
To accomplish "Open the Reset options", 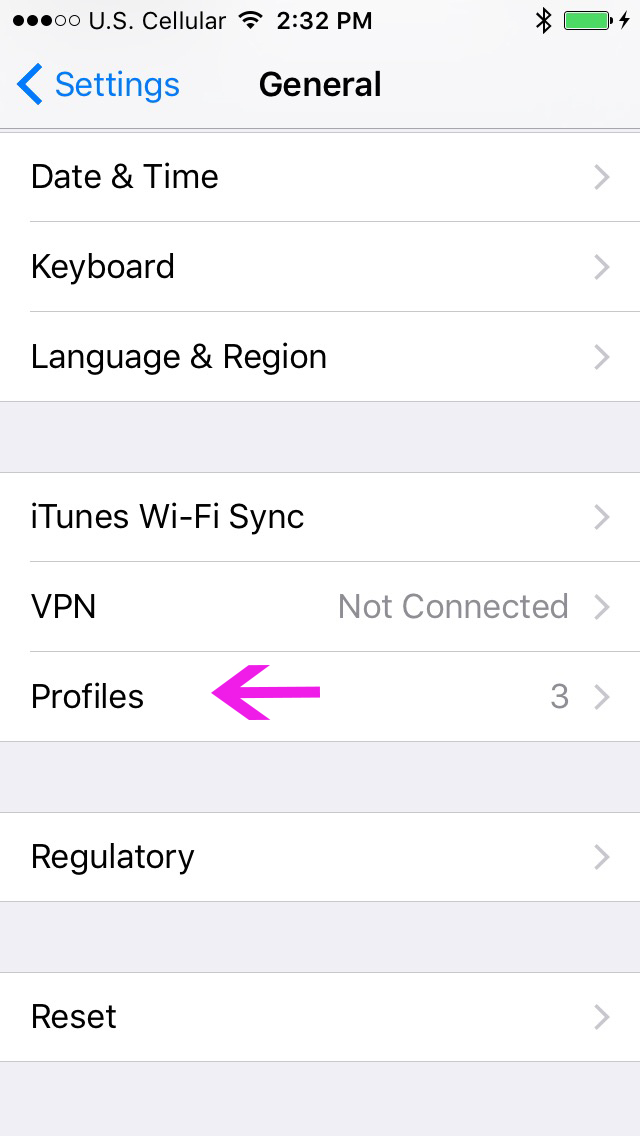I will coord(320,1017).
